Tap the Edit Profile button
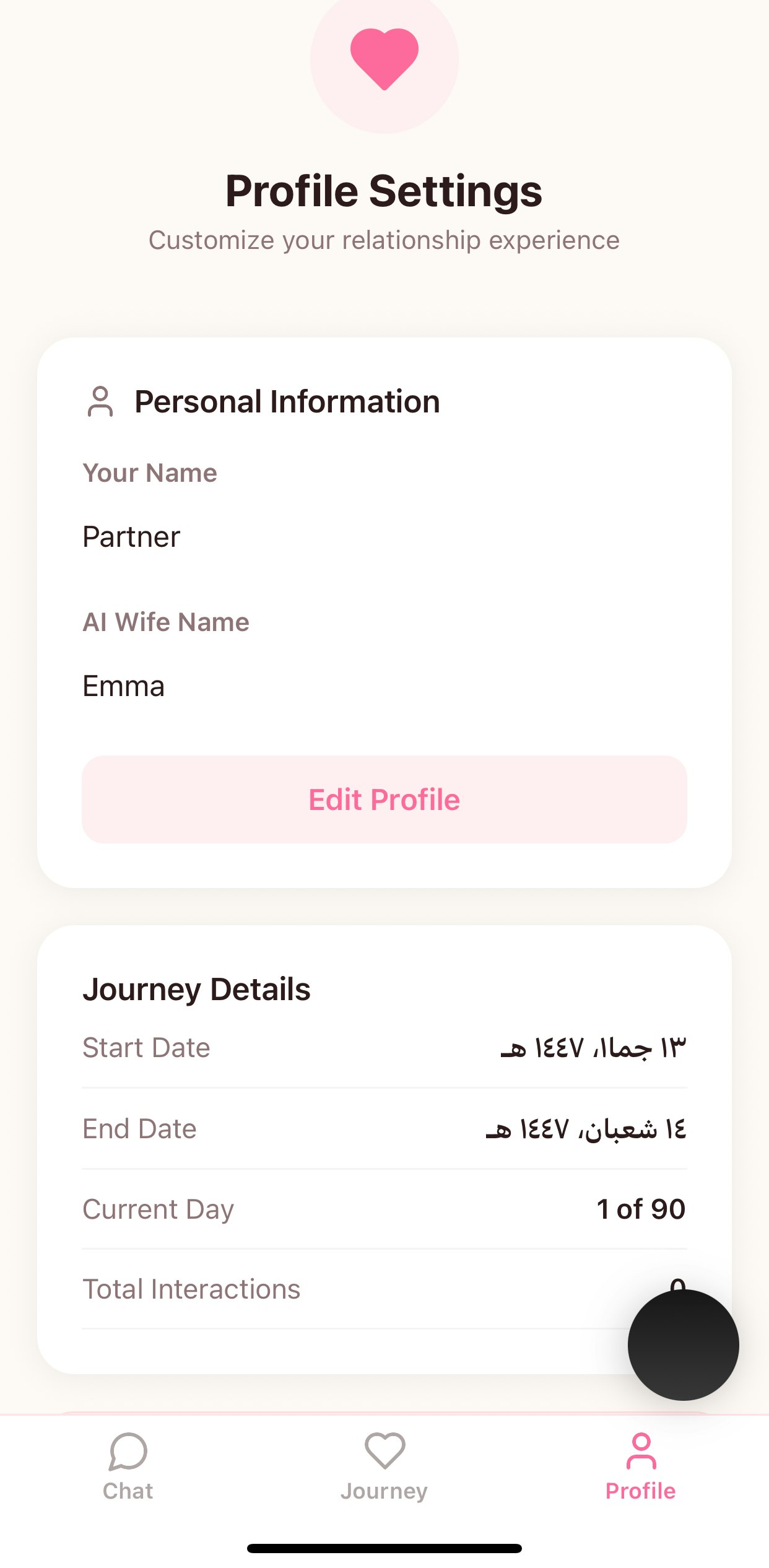The image size is (769, 1568). pos(384,799)
